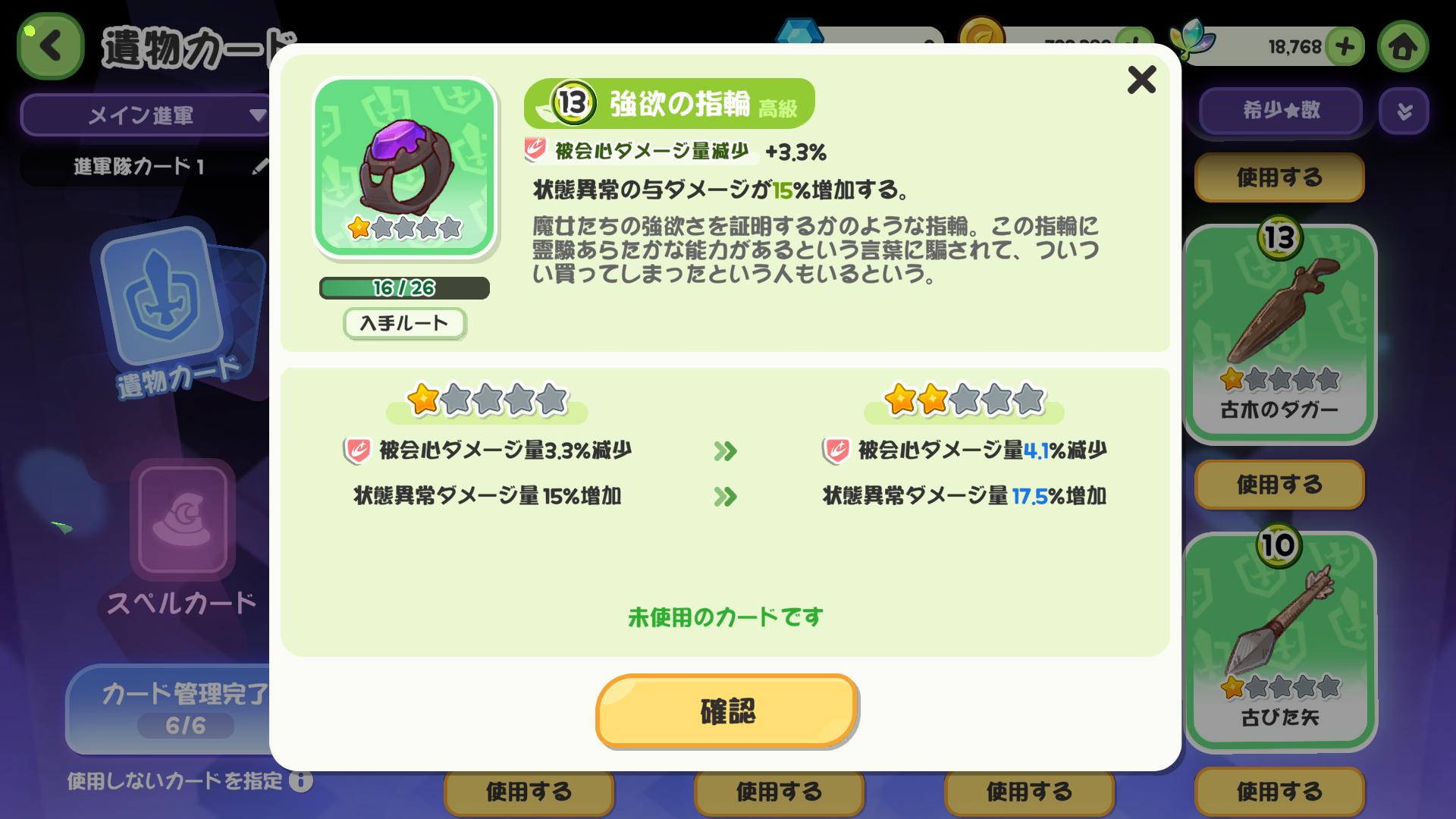Open the メイン進軍 dropdown

click(x=144, y=115)
